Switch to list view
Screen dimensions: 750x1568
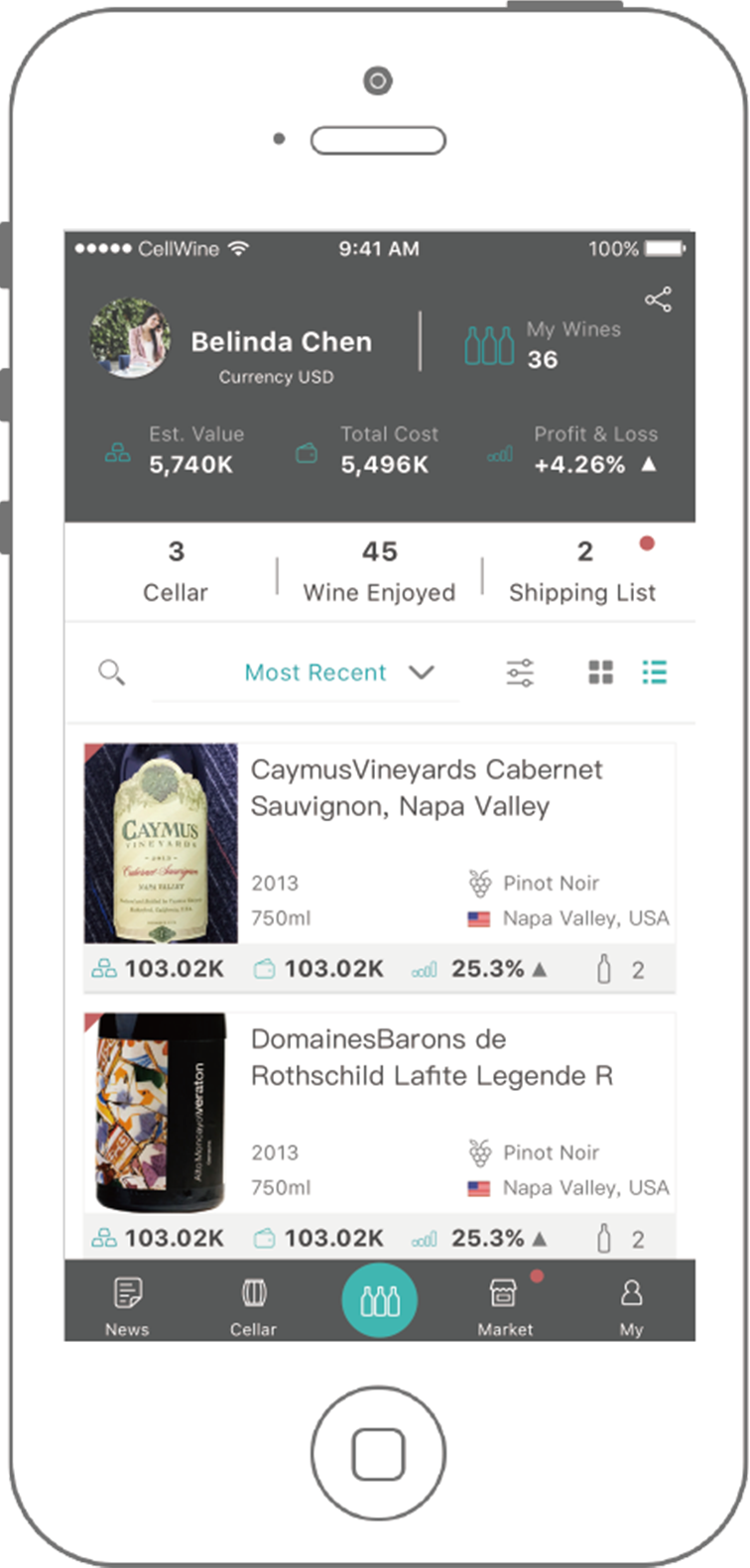tap(654, 672)
